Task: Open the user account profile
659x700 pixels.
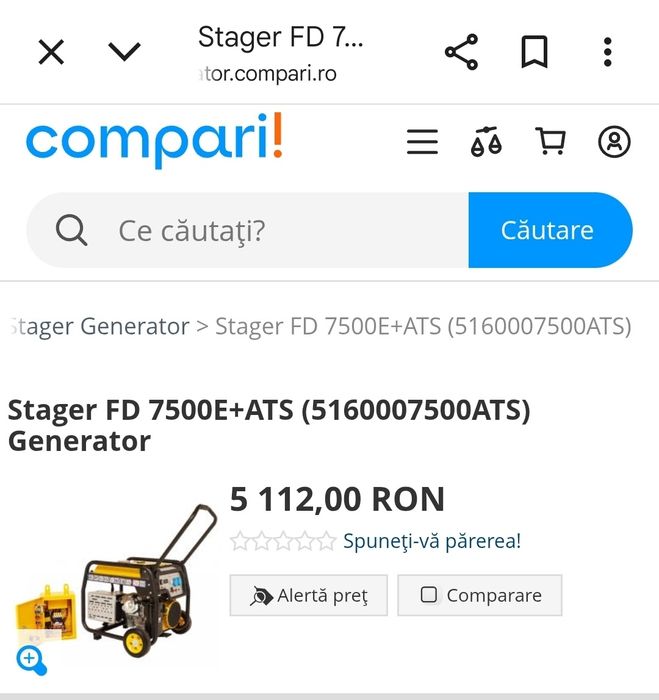Action: (614, 143)
